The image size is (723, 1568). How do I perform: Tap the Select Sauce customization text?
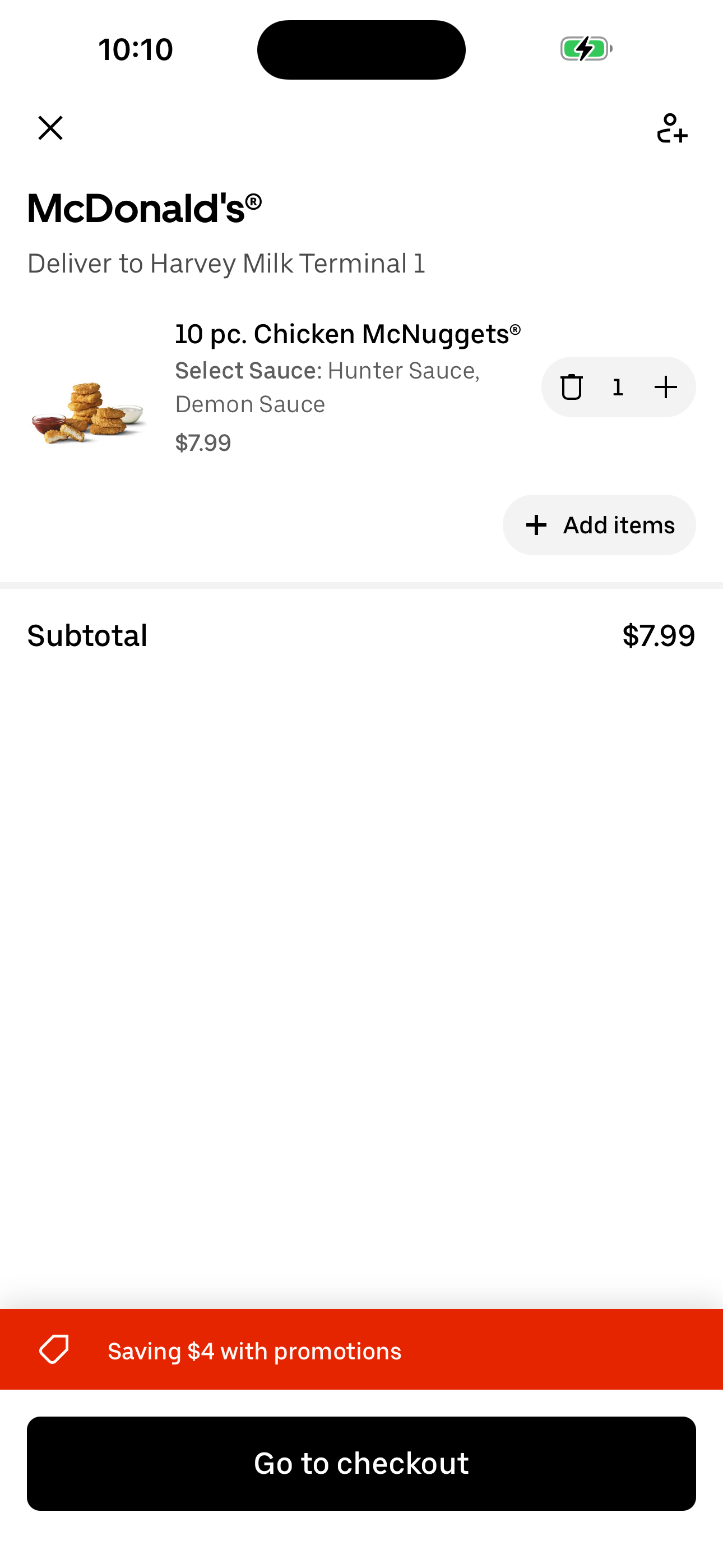tap(246, 370)
